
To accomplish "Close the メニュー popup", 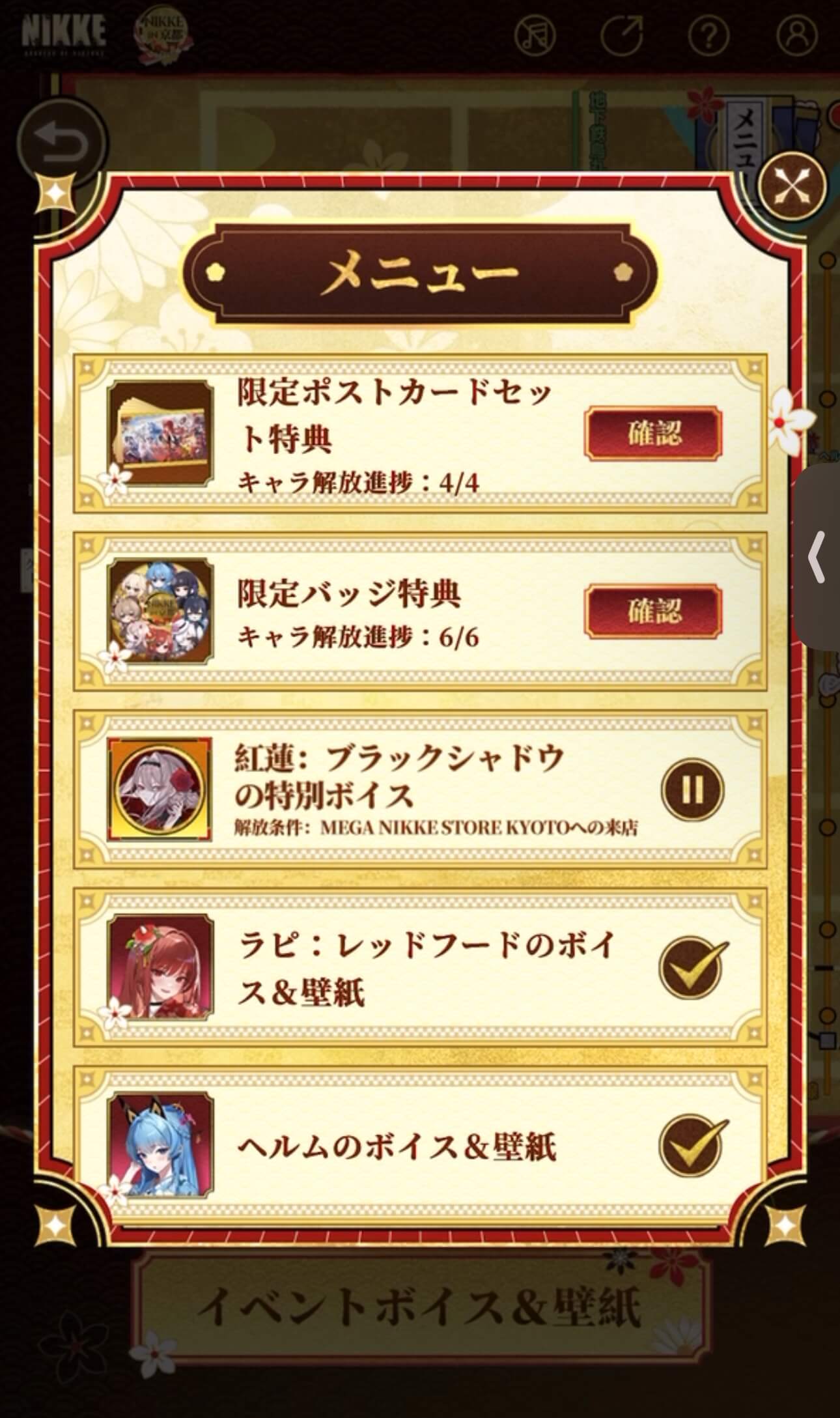I will (x=792, y=188).
